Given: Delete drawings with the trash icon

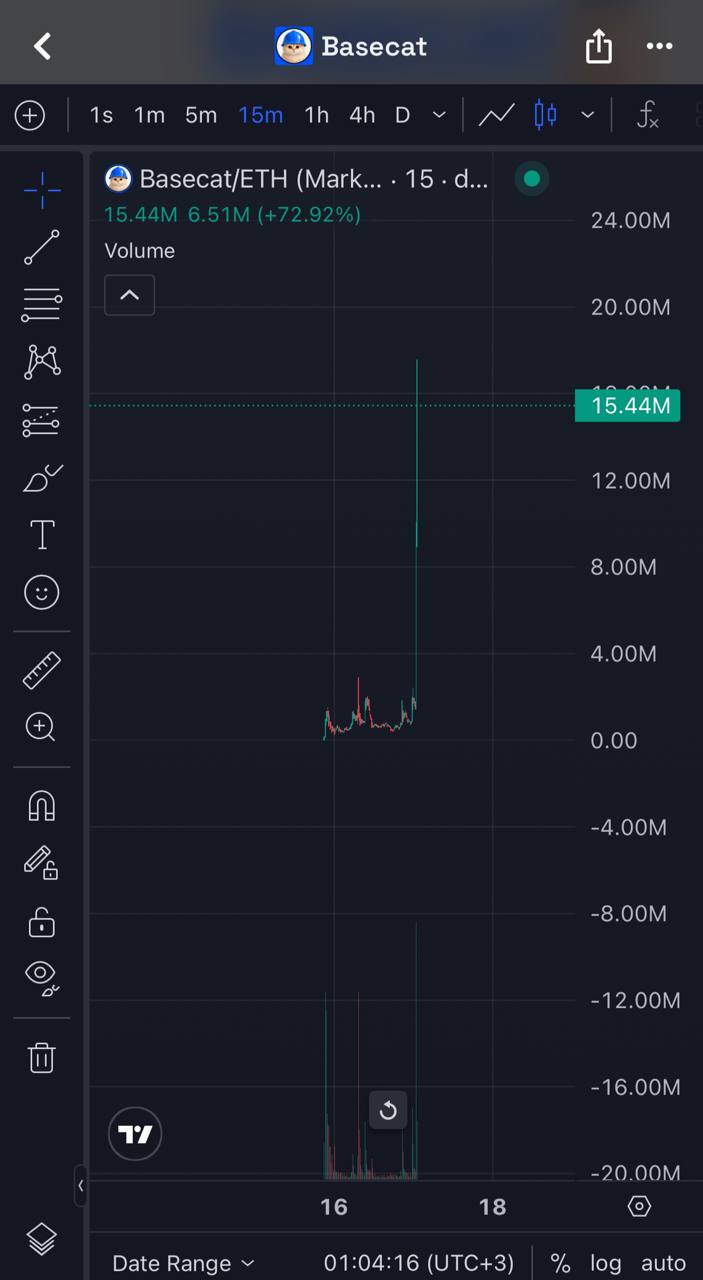Looking at the screenshot, I should (x=41, y=1057).
